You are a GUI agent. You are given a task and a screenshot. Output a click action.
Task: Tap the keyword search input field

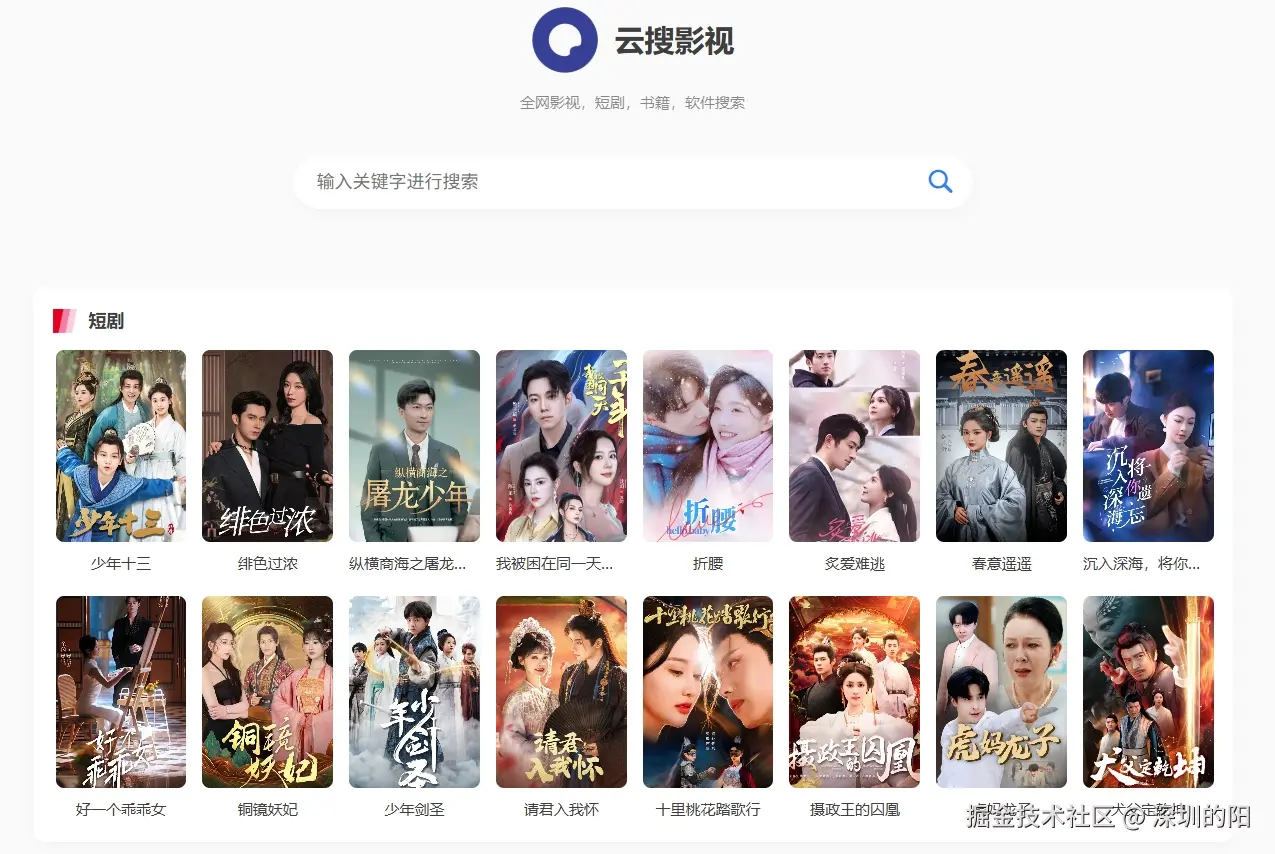(610, 182)
